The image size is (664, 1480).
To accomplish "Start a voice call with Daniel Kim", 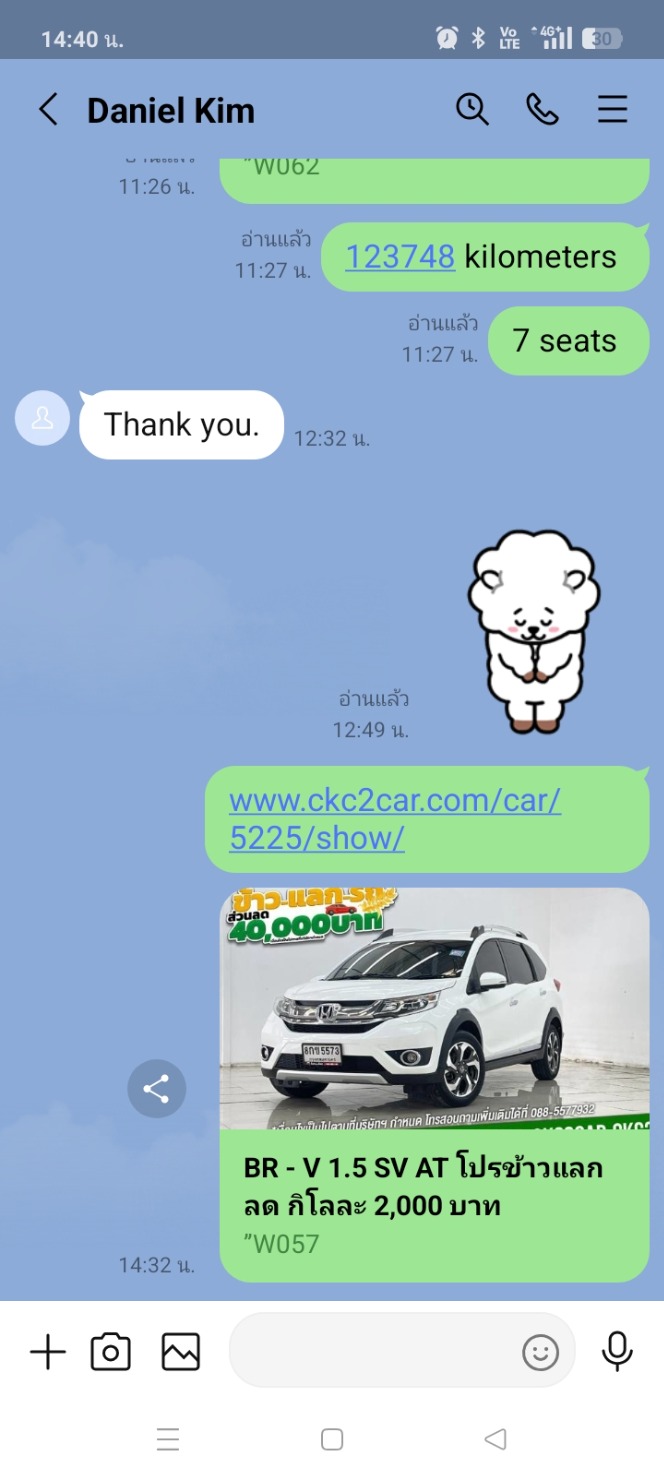I will coord(542,109).
